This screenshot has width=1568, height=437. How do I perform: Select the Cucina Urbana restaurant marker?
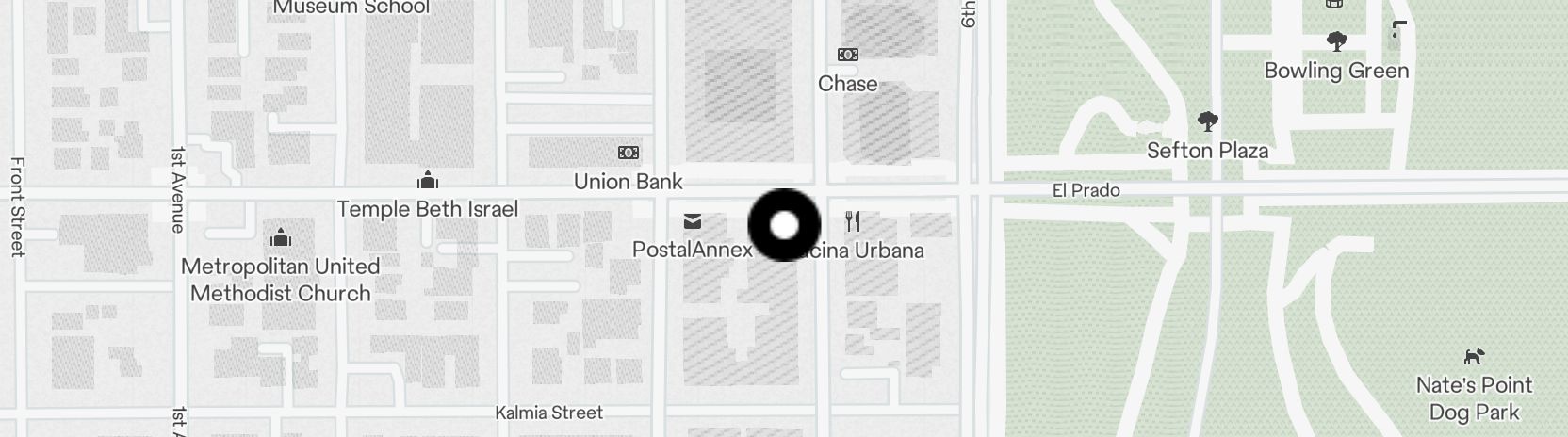click(x=853, y=223)
